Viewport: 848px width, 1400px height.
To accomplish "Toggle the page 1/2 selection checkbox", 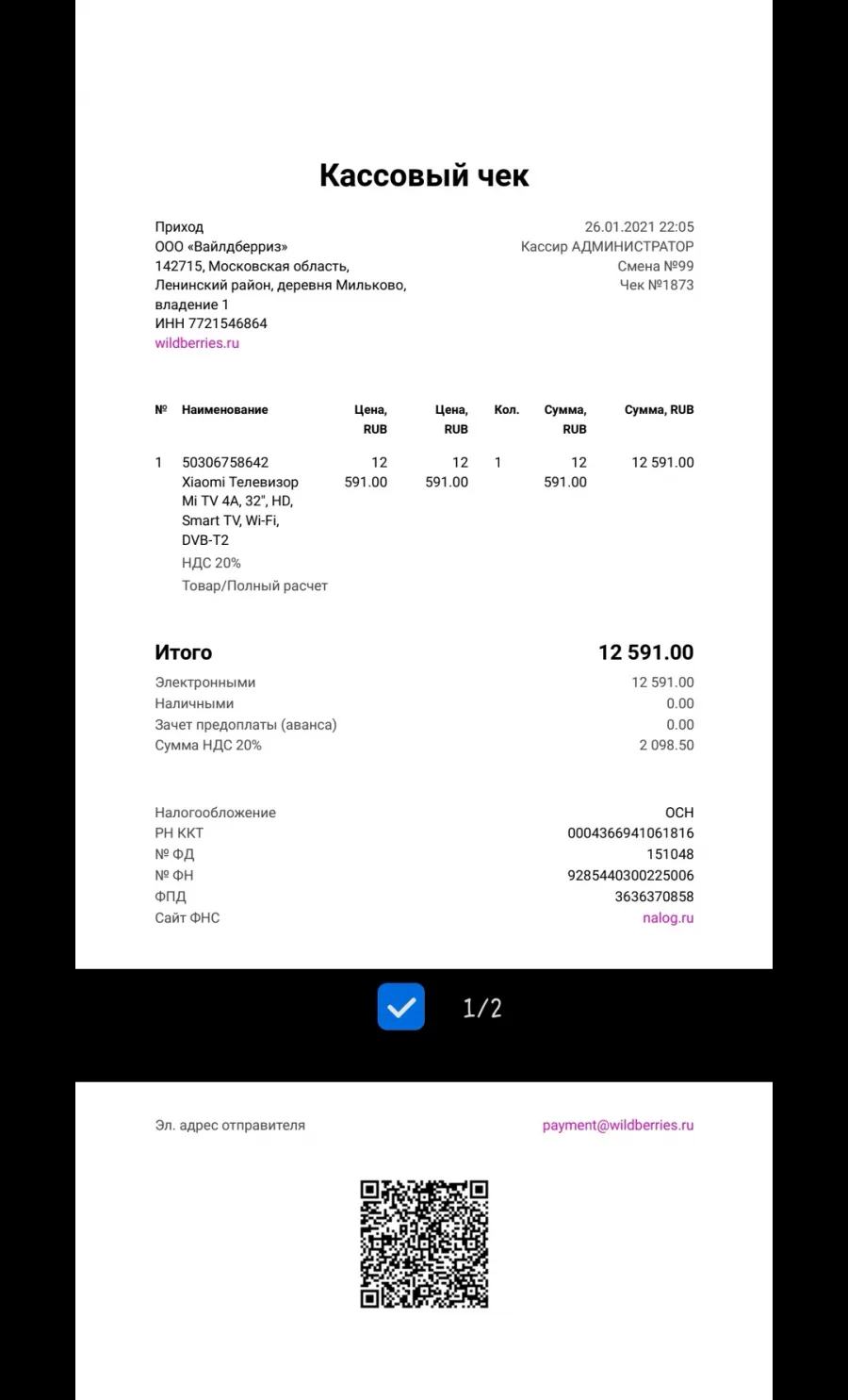I will 401,1007.
